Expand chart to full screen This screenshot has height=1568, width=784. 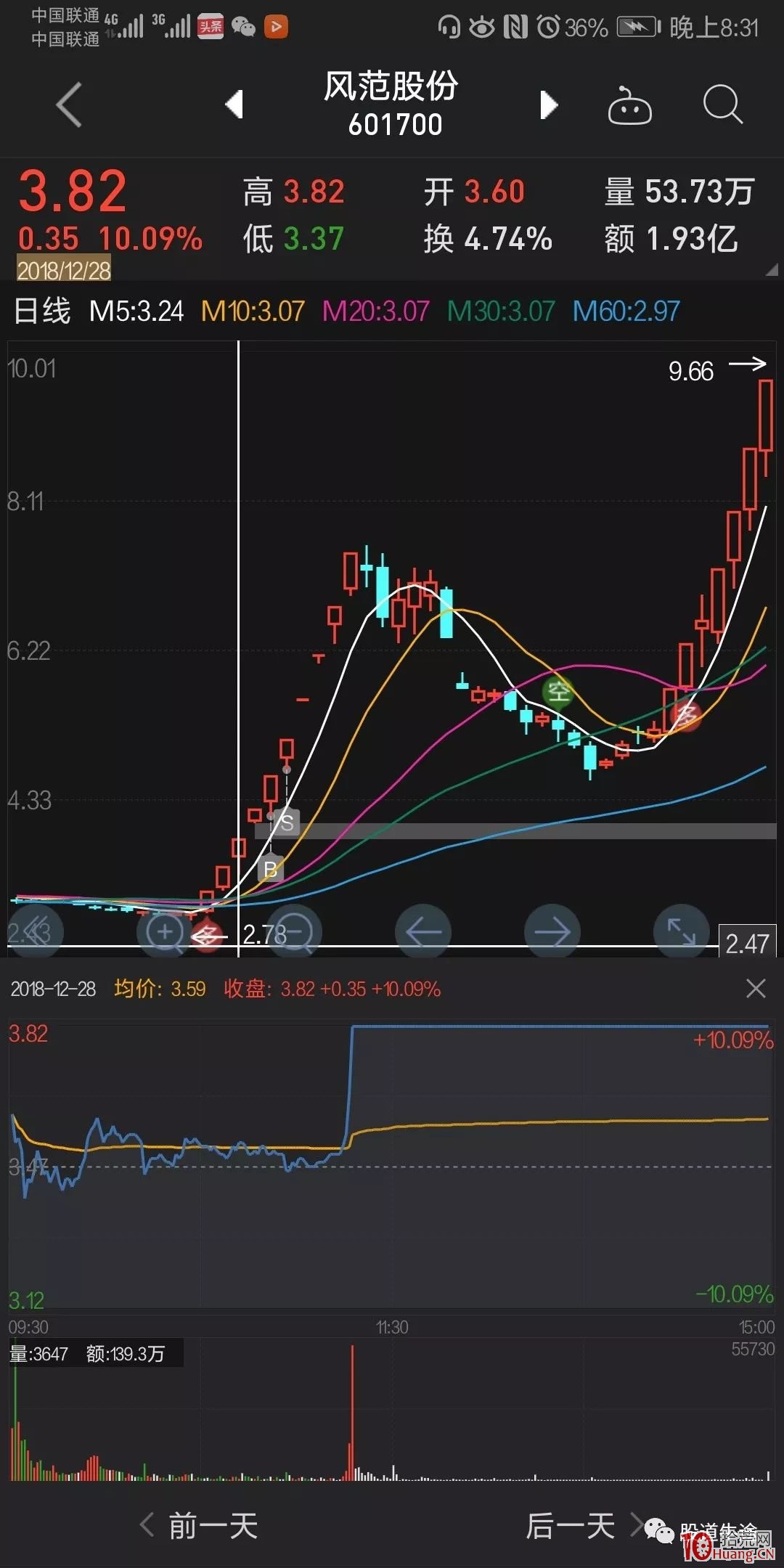pos(681,931)
